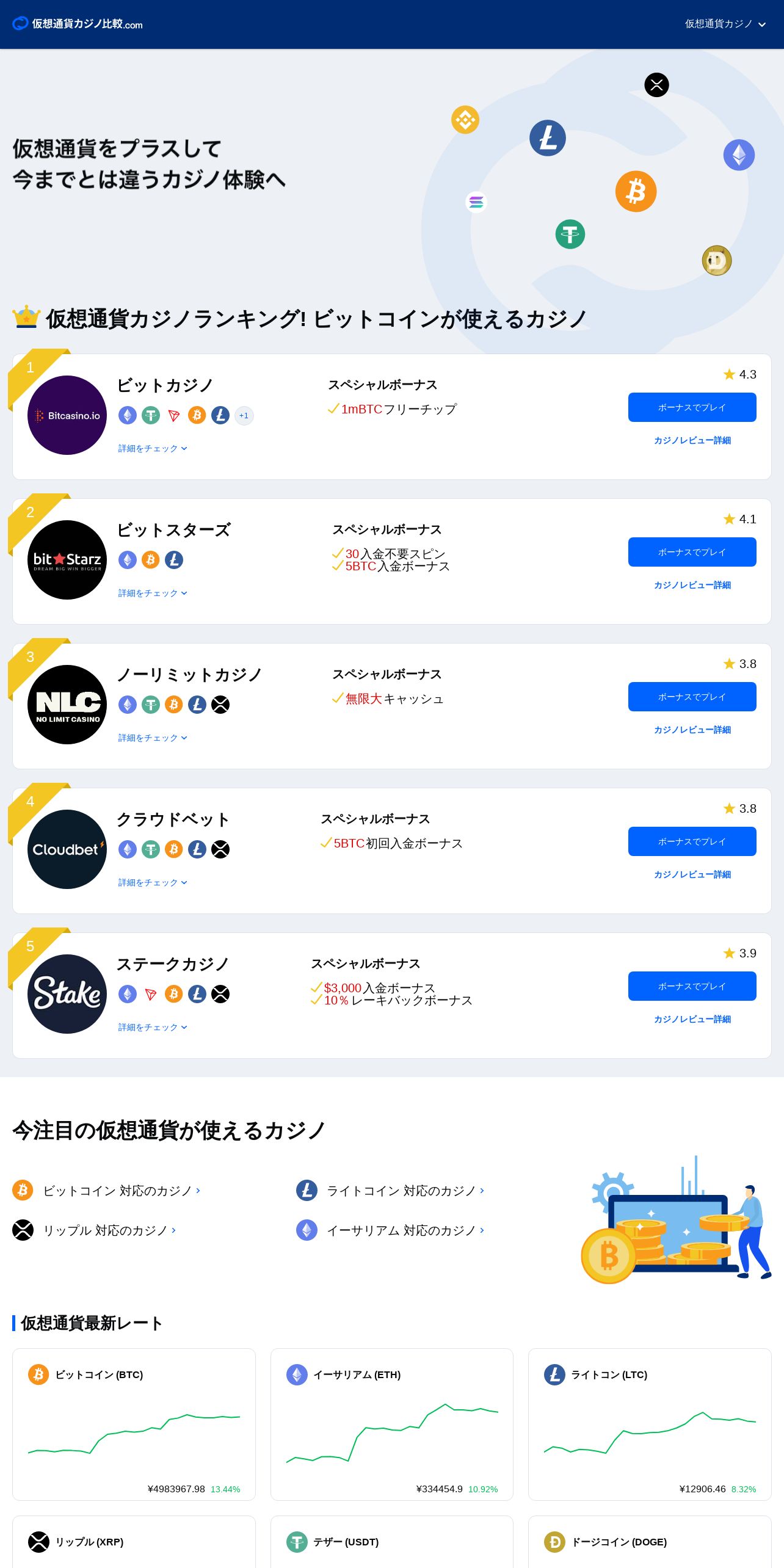Tap ボーナスでプレイ for ステークカジノ
The image size is (784, 1568).
692,986
